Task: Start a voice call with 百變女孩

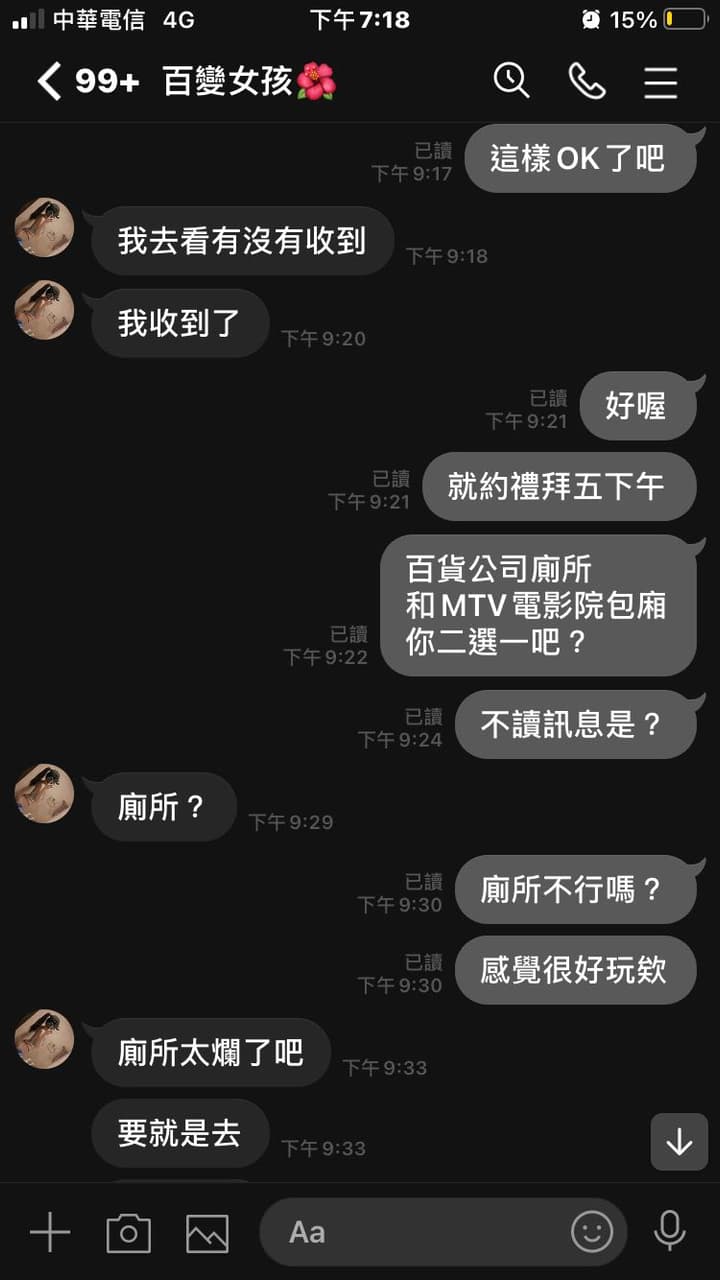Action: click(x=586, y=81)
